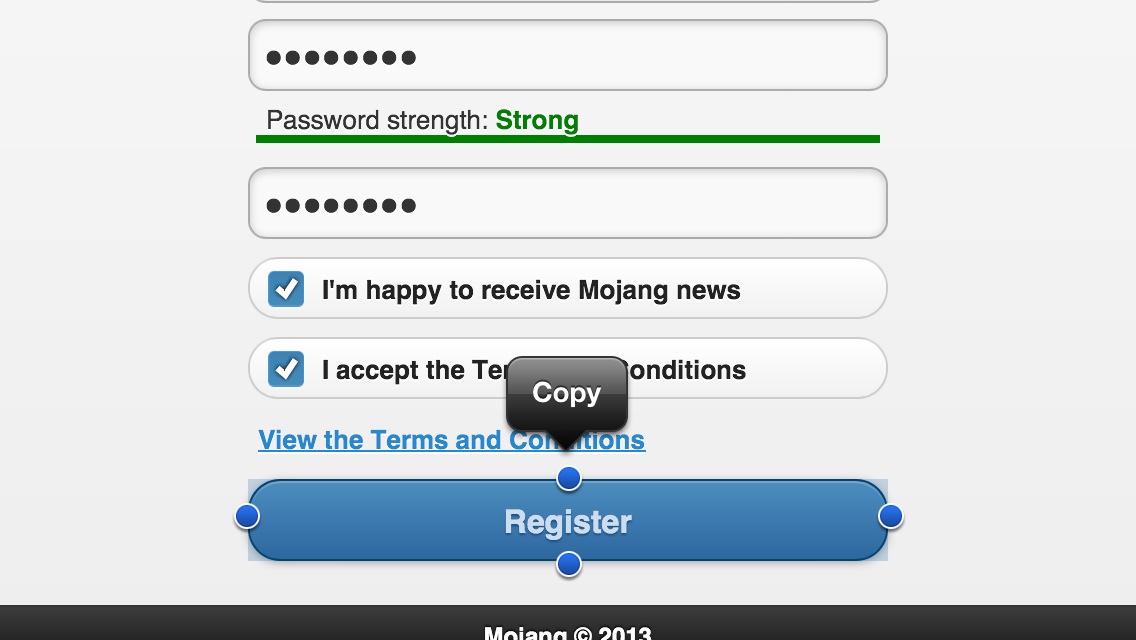The height and width of the screenshot is (640, 1136).
Task: Toggle the accept Terms and Conditions checkbox
Action: (286, 369)
